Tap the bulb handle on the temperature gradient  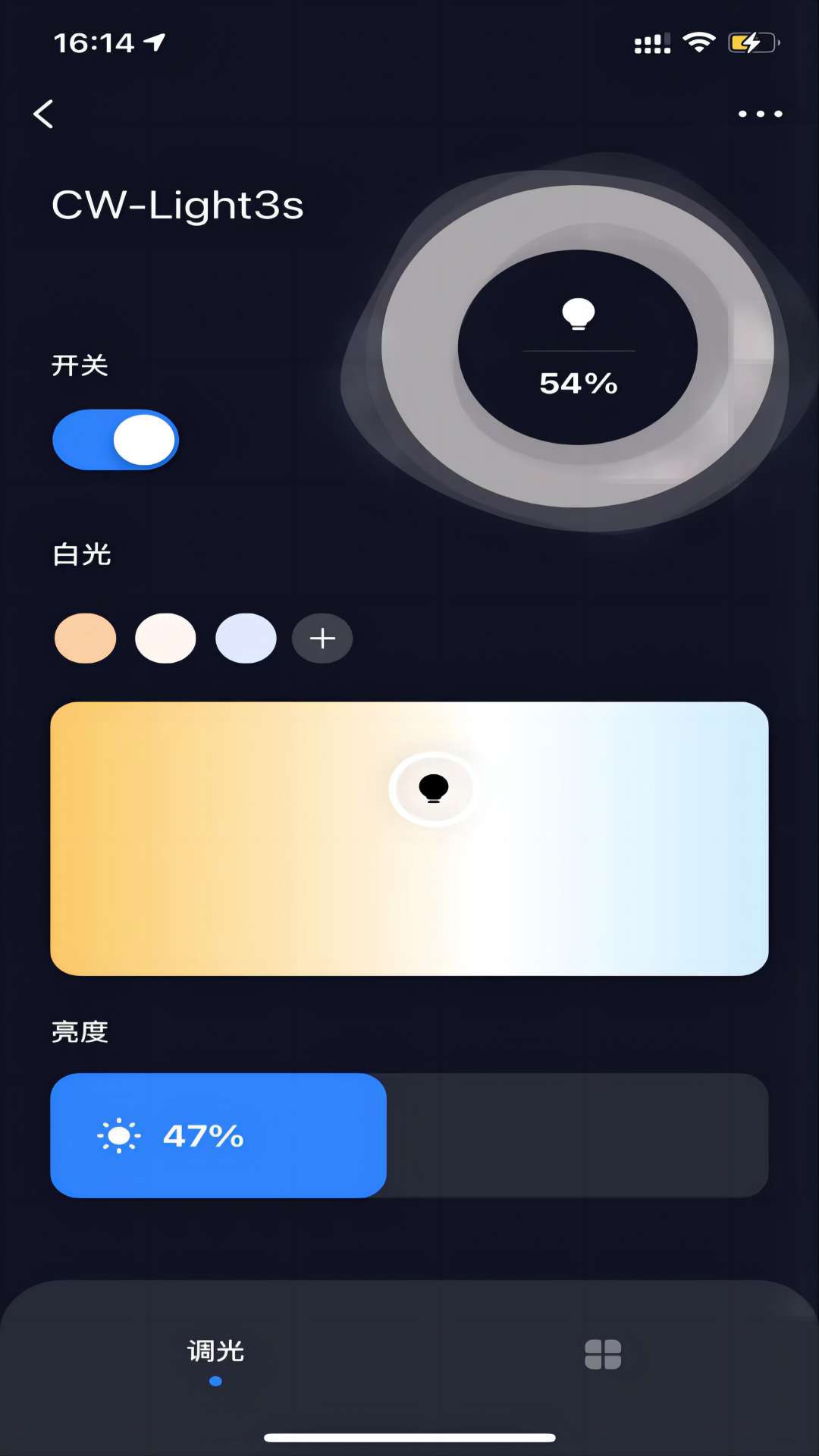[433, 789]
